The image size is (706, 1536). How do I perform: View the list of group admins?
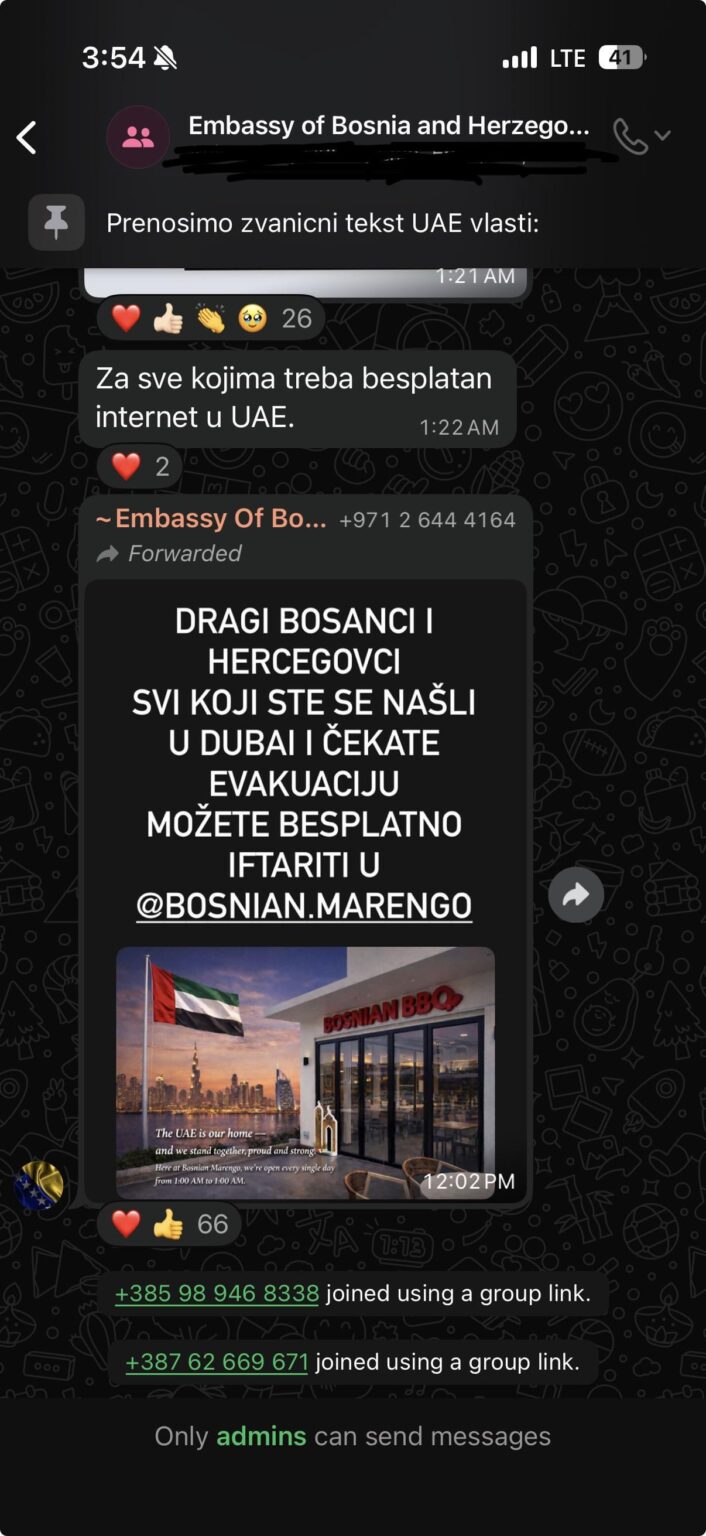tap(261, 1436)
